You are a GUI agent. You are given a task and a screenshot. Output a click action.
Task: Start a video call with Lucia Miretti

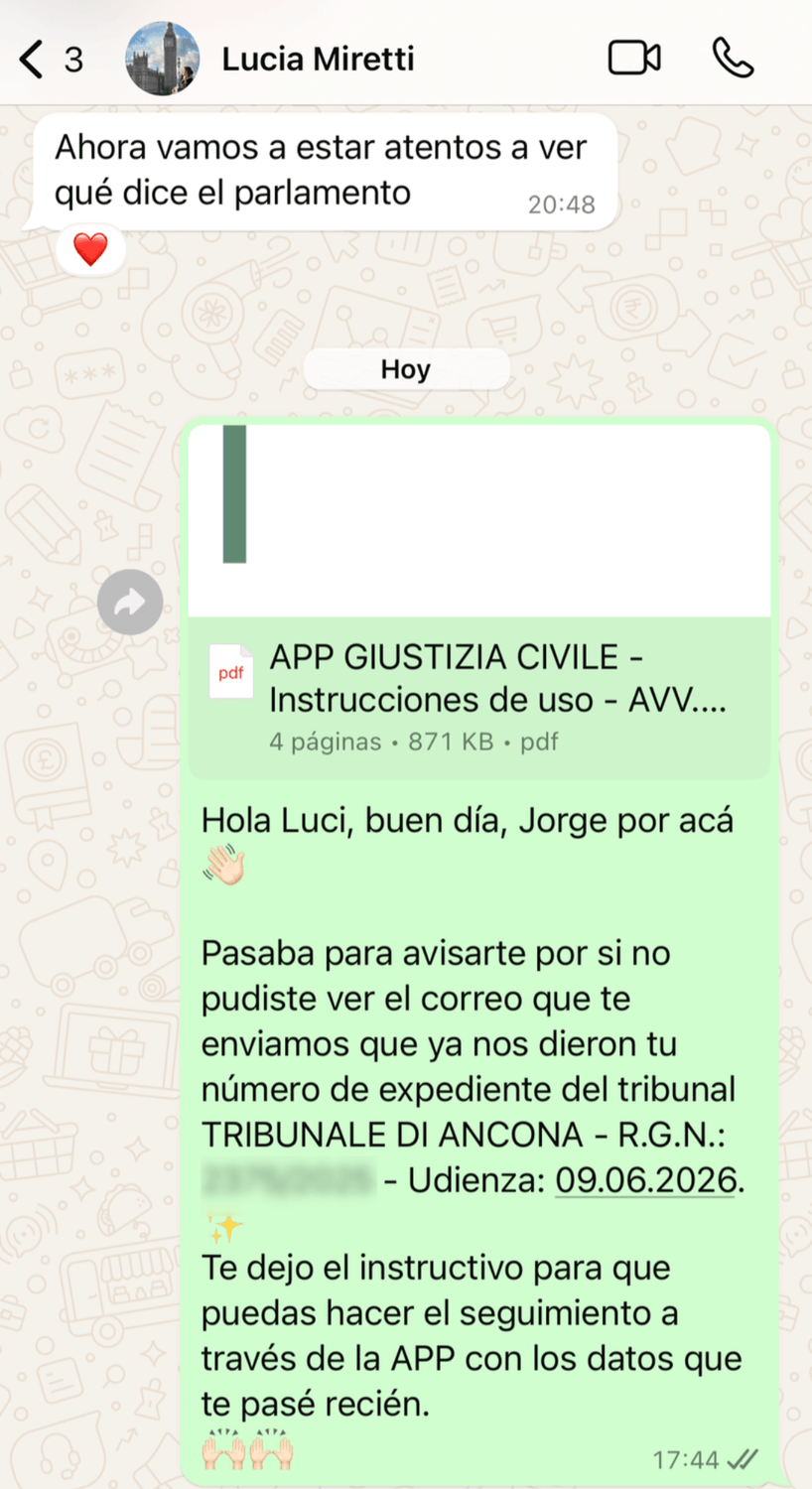(634, 58)
